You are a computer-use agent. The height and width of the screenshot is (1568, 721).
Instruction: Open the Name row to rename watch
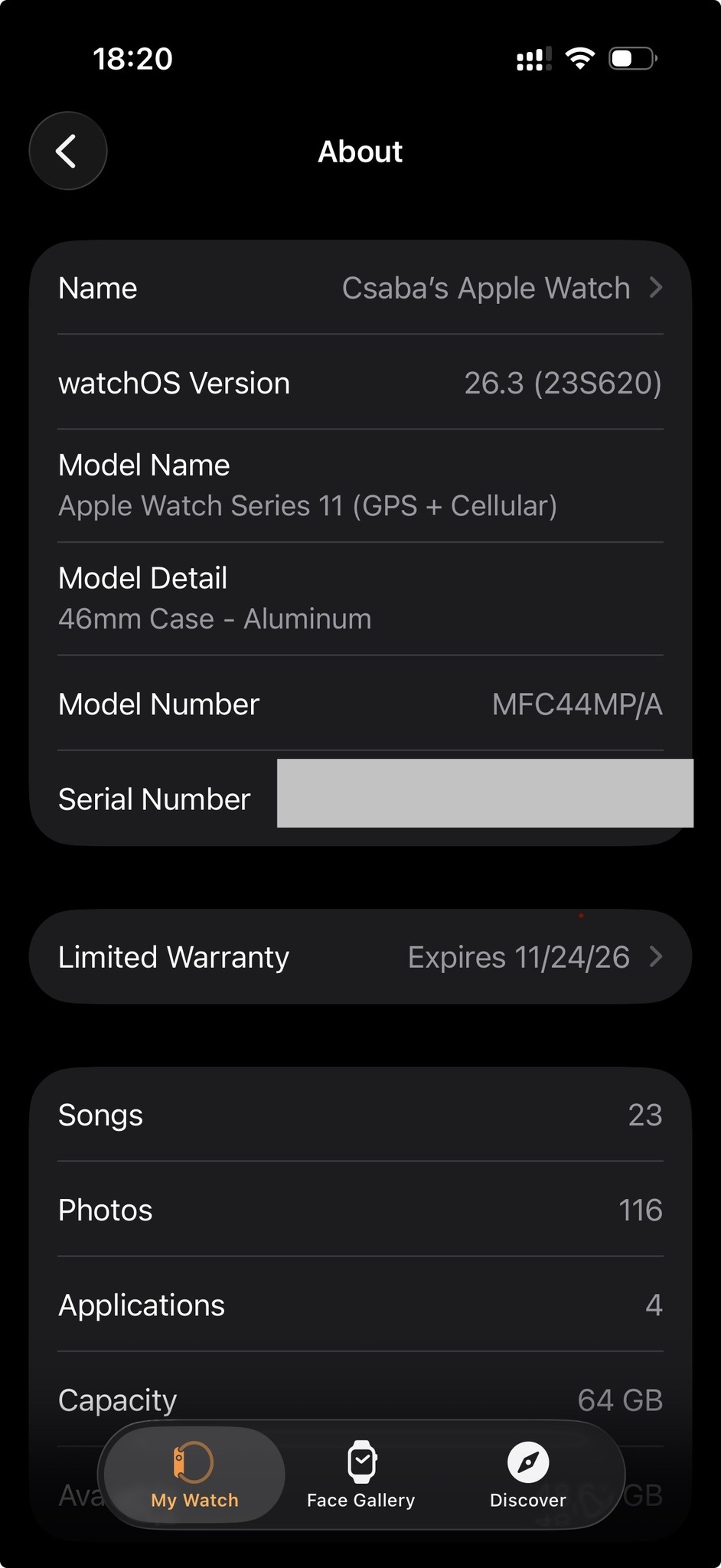pos(360,289)
